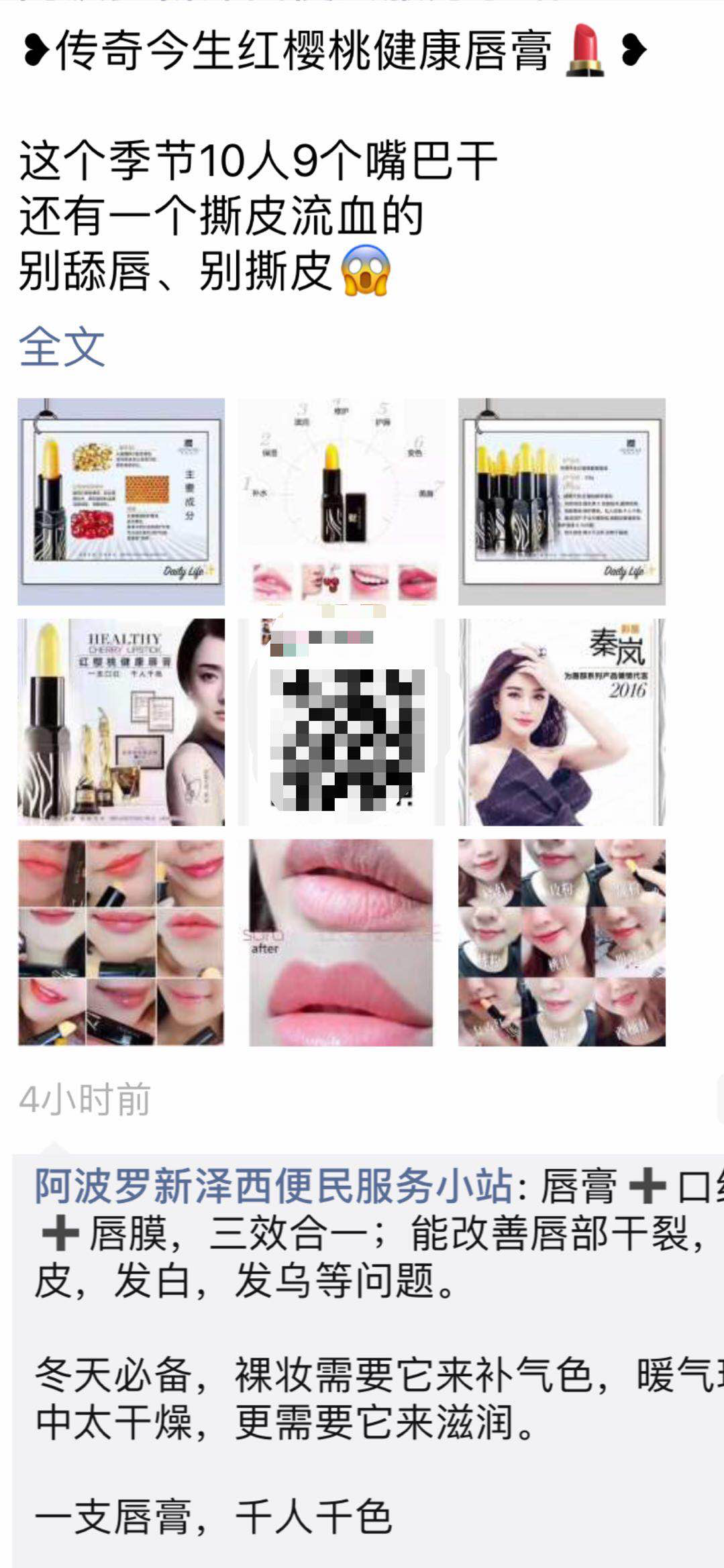Open the 秦岚 2016 endorsement photo
The image size is (724, 1568).
pos(562,722)
